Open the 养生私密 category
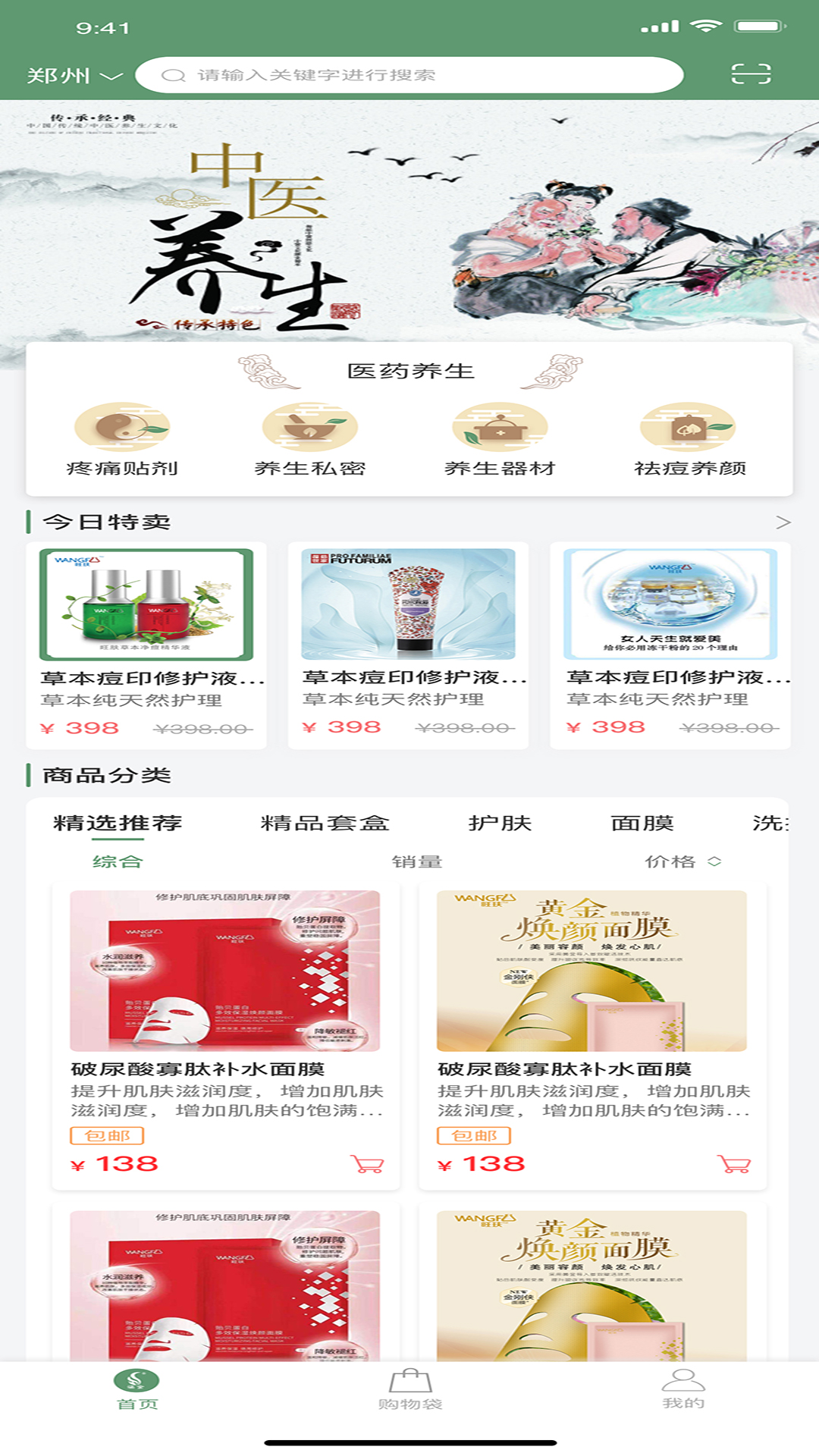This screenshot has height=1456, width=819. click(x=310, y=441)
